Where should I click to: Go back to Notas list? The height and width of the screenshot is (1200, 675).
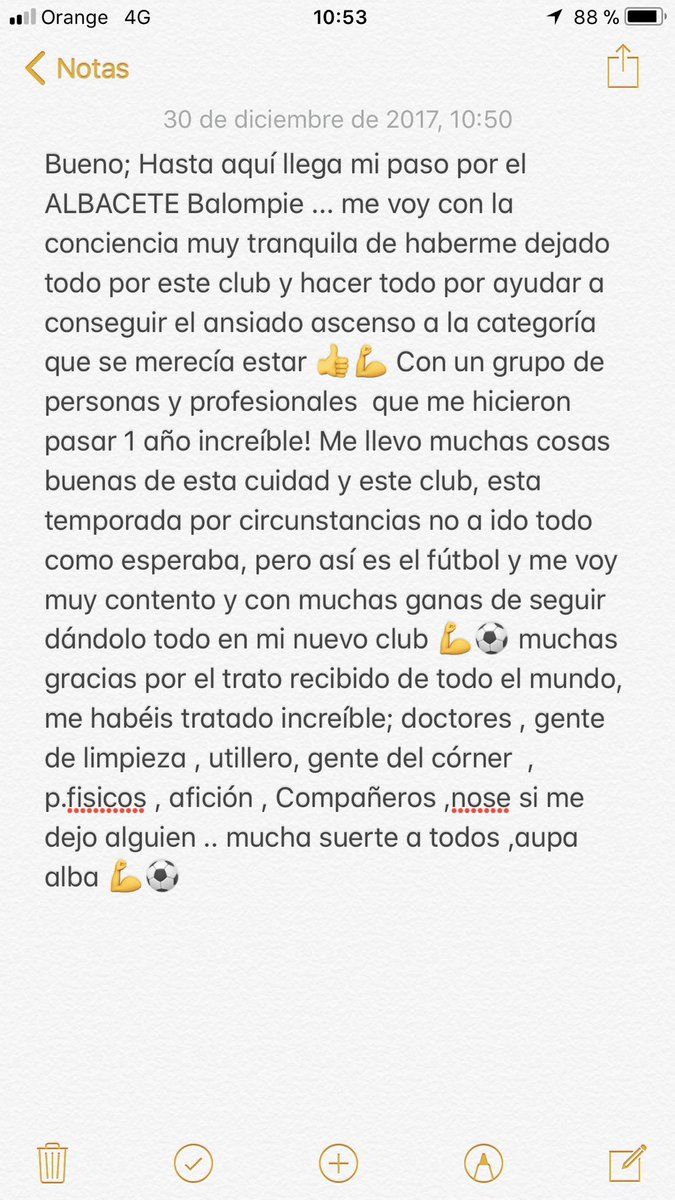pos(76,69)
